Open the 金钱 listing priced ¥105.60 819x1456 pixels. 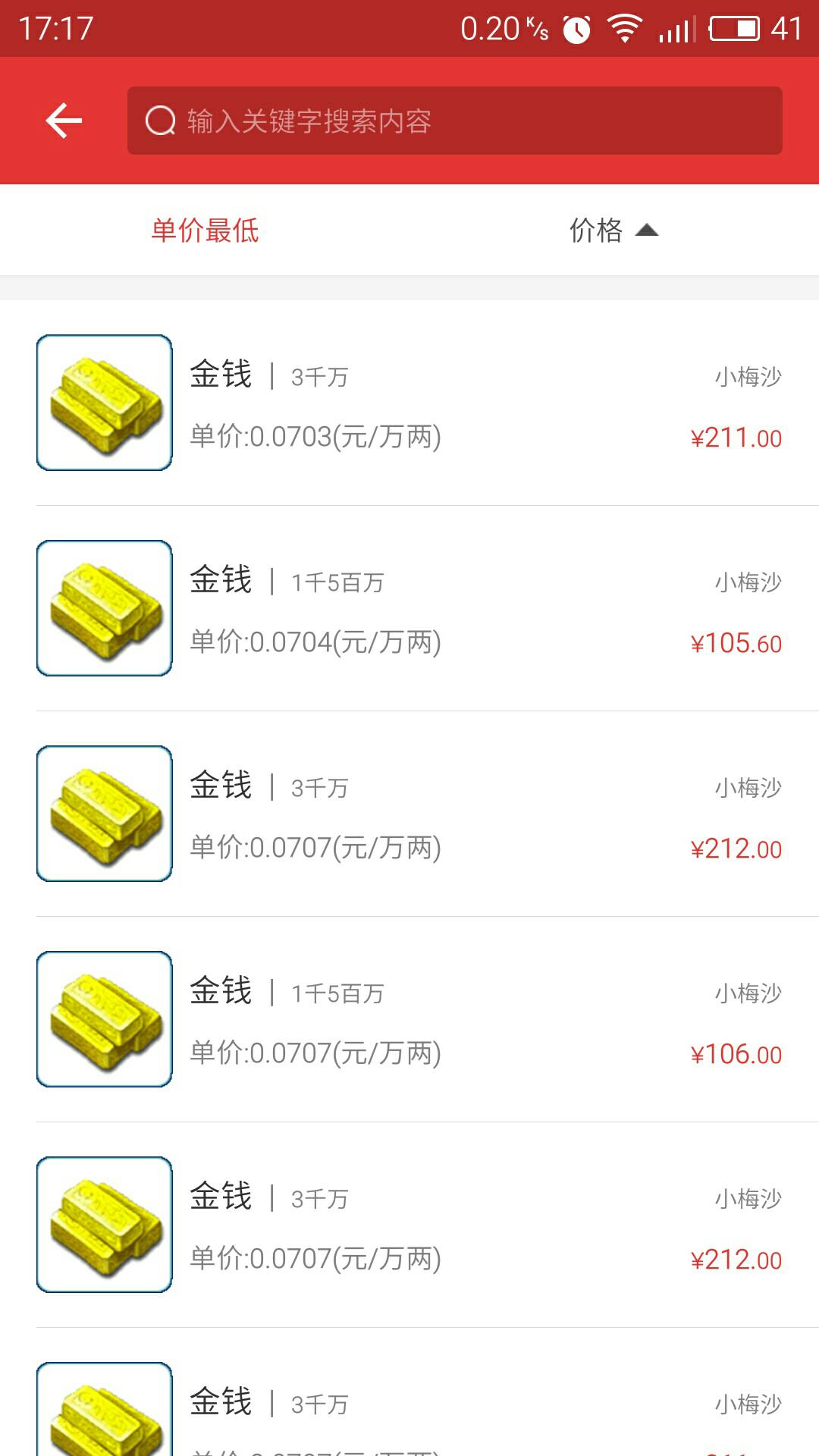click(409, 608)
